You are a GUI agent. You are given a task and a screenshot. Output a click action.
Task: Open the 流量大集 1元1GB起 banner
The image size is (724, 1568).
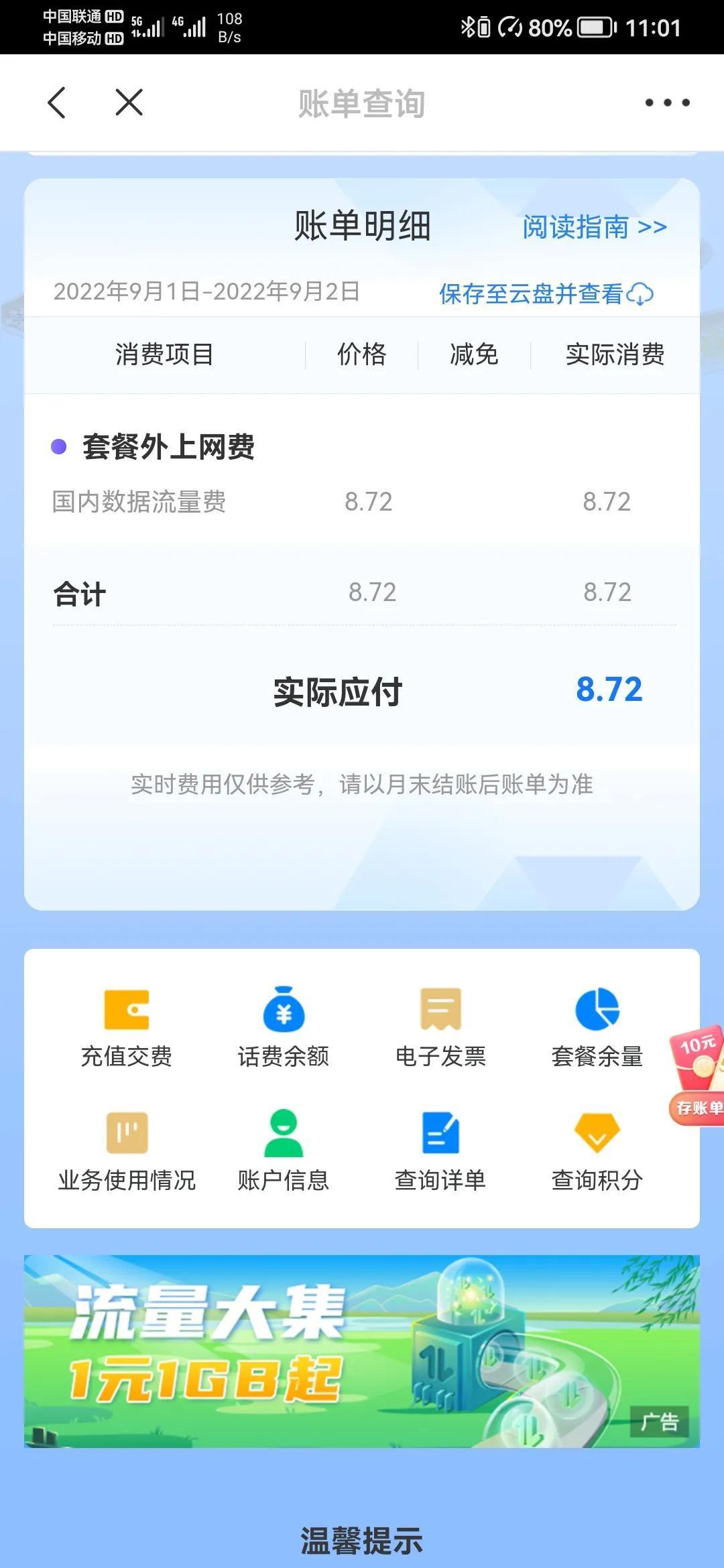362,1351
